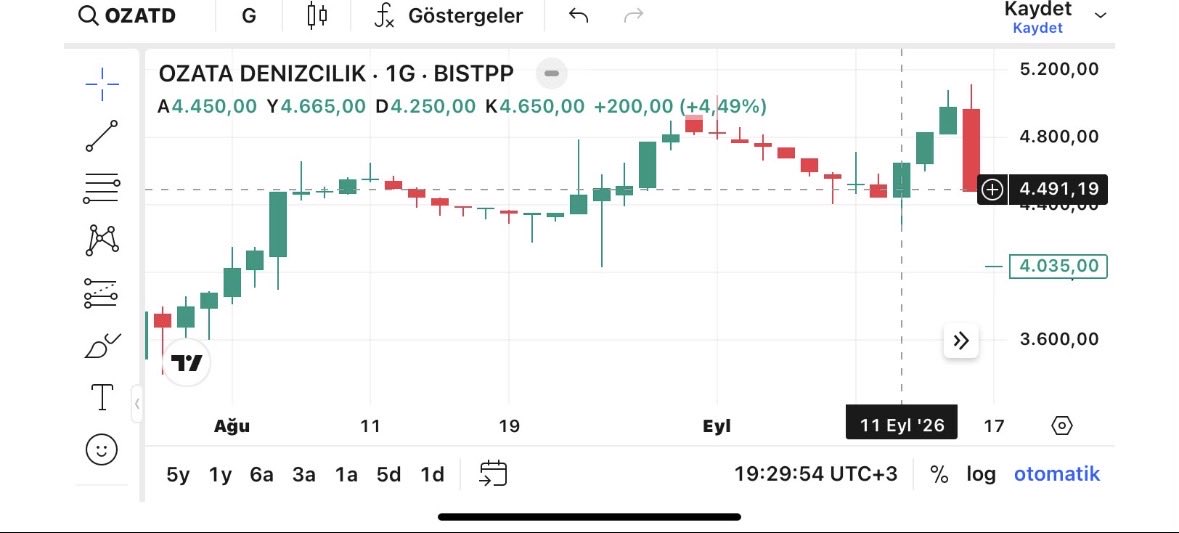Open Göstergeler indicators menu

[x=448, y=16]
